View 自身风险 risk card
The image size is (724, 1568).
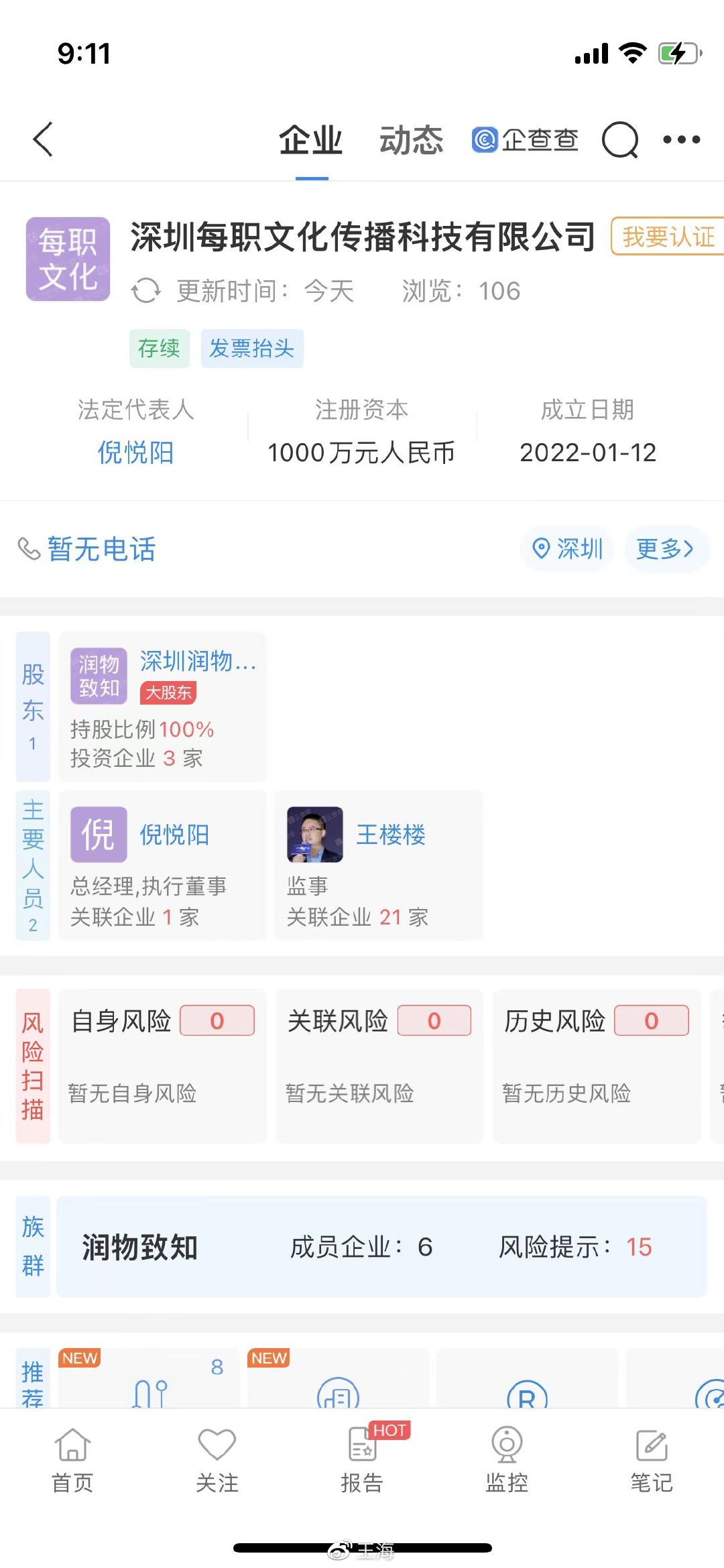163,1066
